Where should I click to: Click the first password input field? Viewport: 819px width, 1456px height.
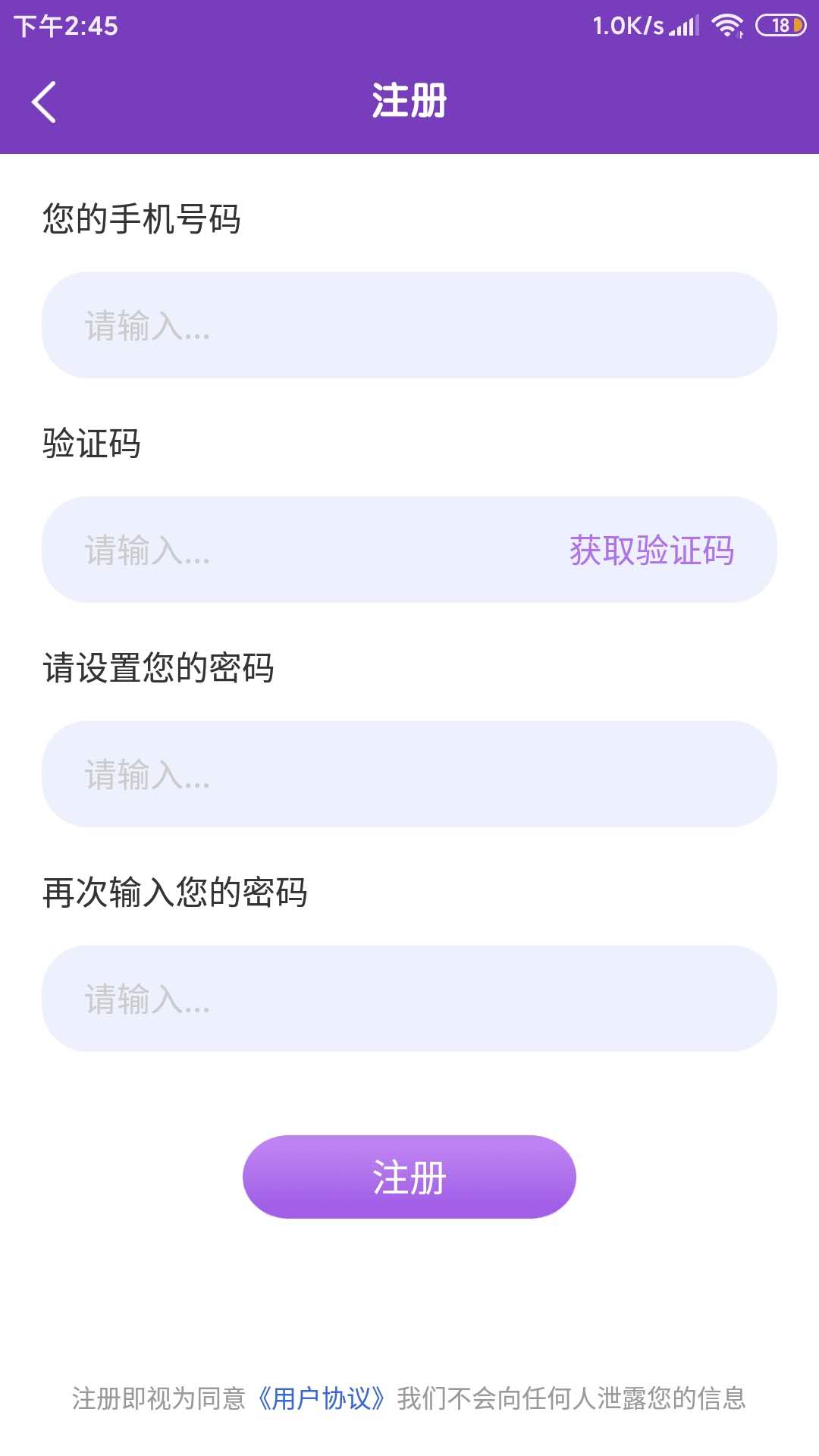coord(408,775)
